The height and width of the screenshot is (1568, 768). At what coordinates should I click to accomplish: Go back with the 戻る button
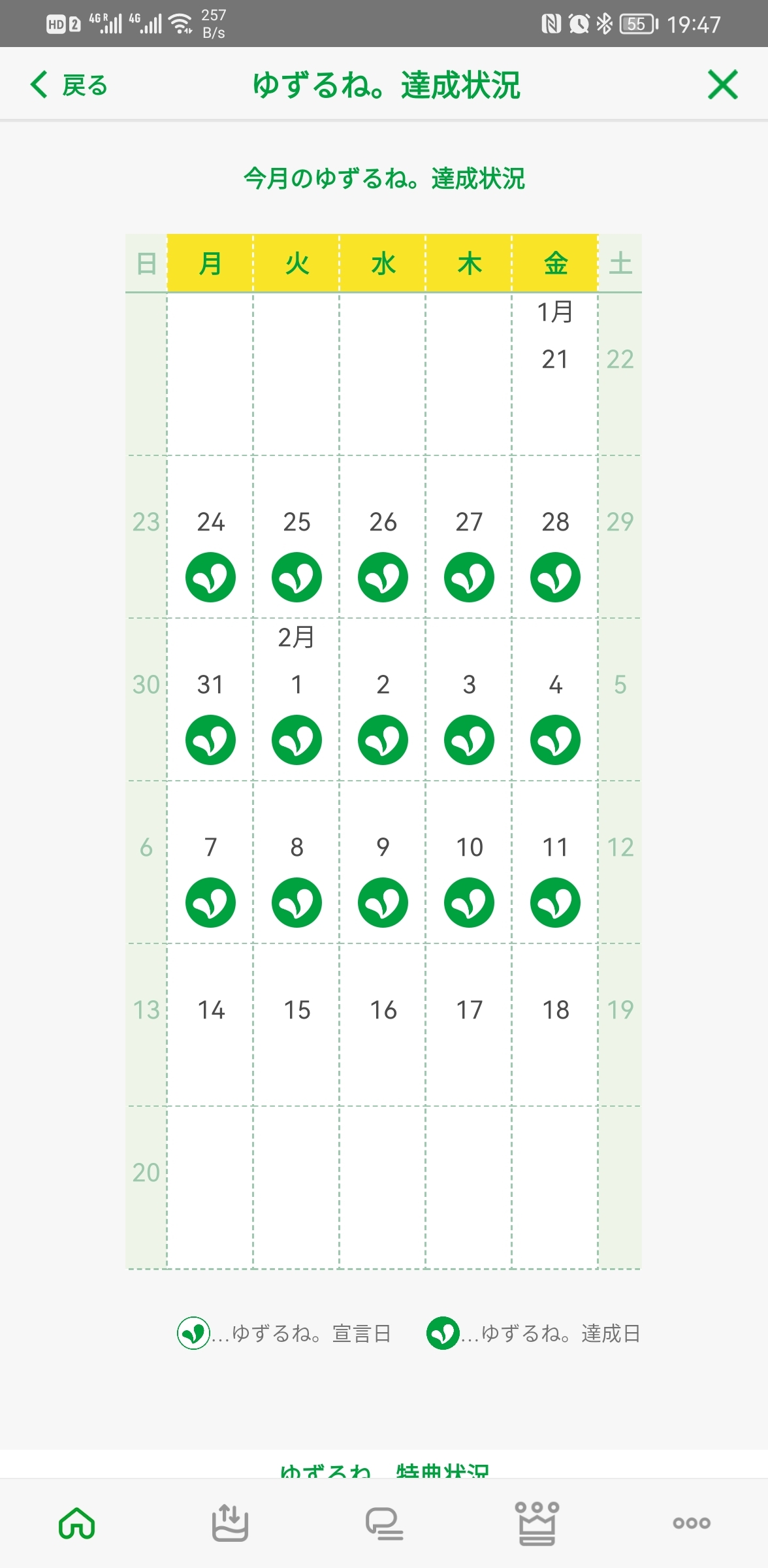(x=69, y=85)
